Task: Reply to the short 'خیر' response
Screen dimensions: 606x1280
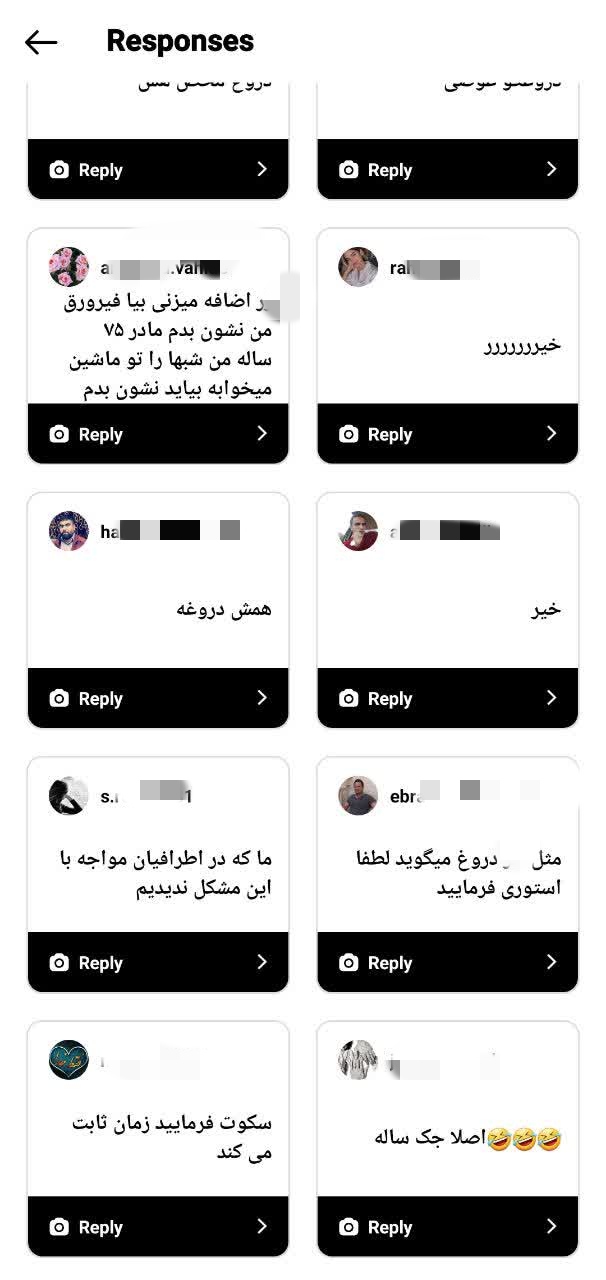Action: [447, 698]
